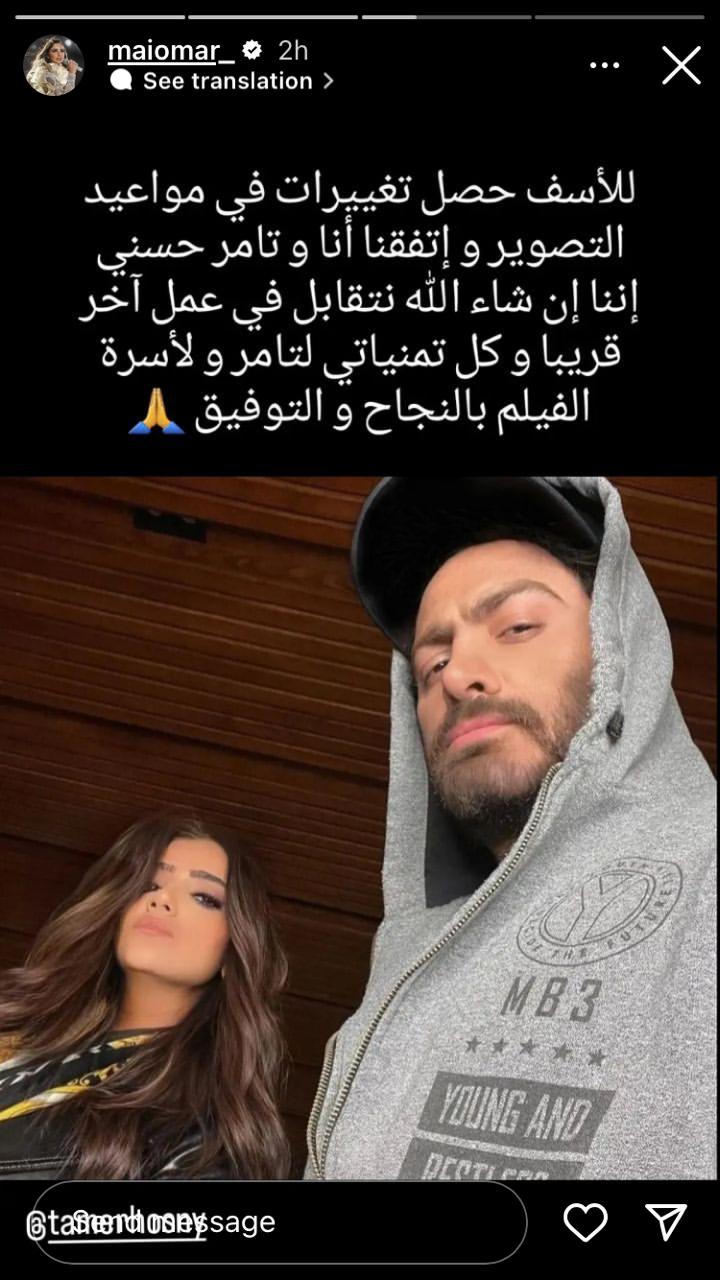Open the story options menu
Image resolution: width=720 pixels, height=1280 pixels.
[604, 66]
